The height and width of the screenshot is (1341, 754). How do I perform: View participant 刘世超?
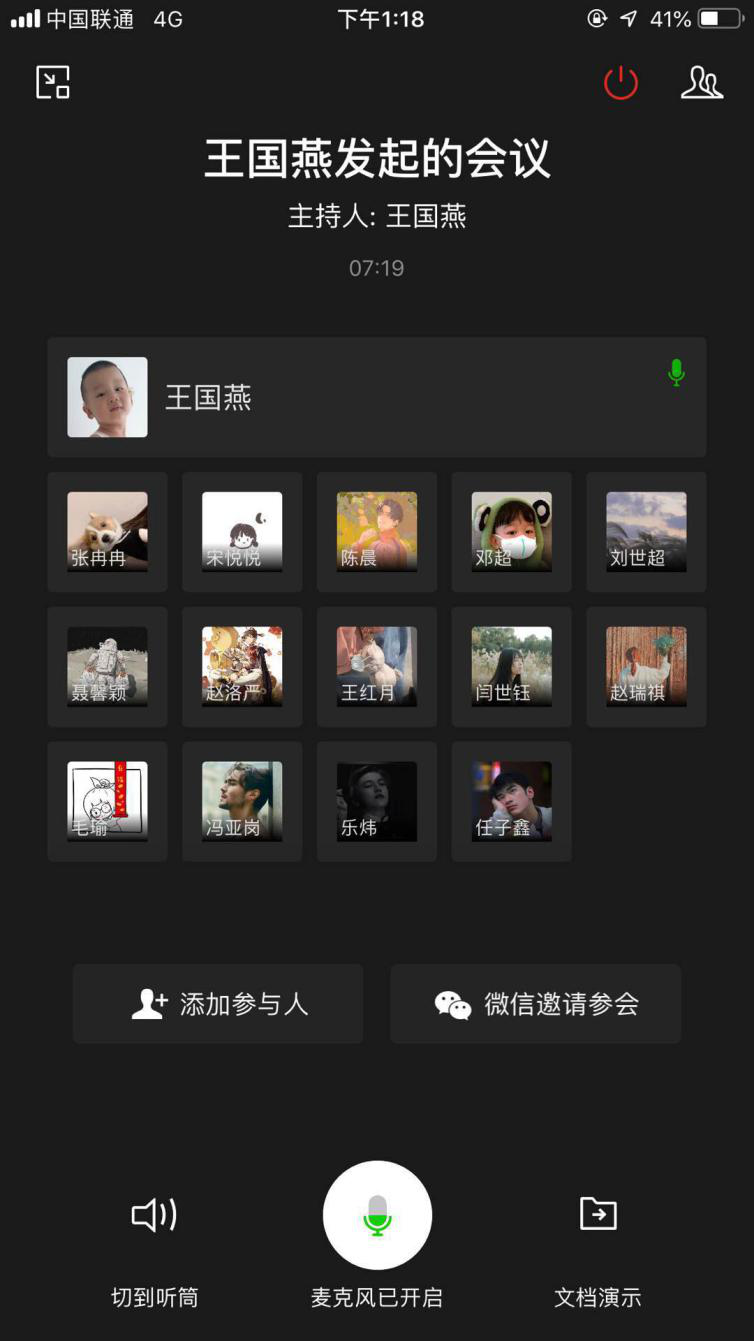click(x=646, y=532)
